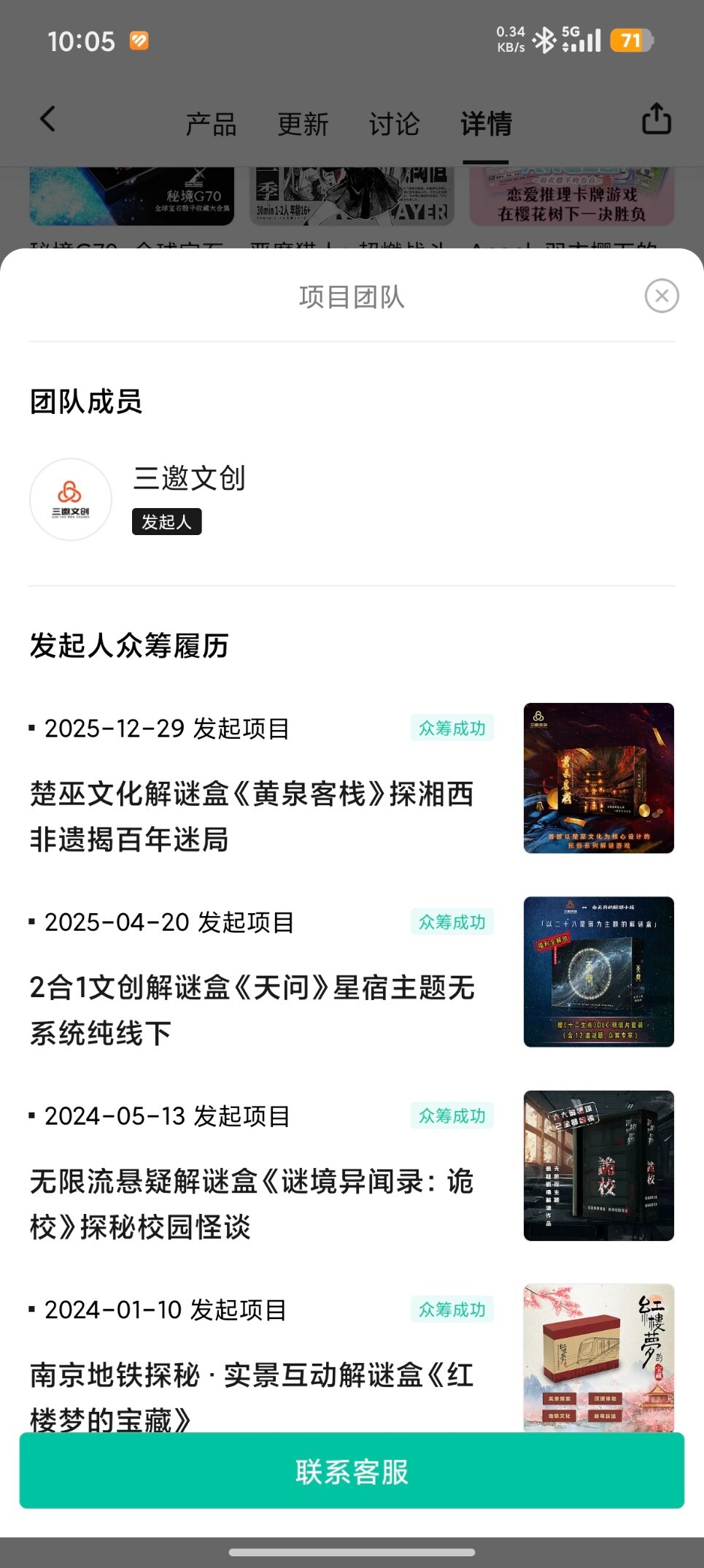Open the 《天问》 星宿主题 project
704x1568 pixels.
click(x=252, y=1010)
